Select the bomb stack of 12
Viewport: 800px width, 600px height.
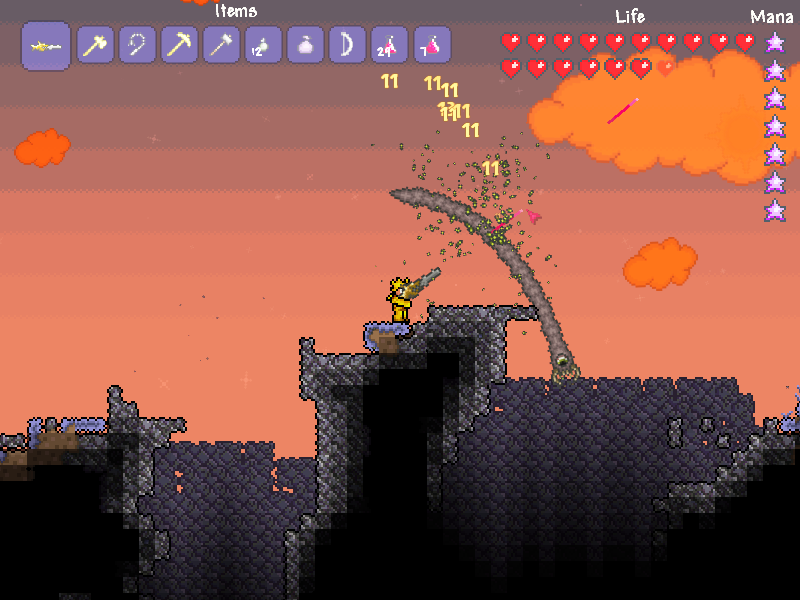(264, 45)
